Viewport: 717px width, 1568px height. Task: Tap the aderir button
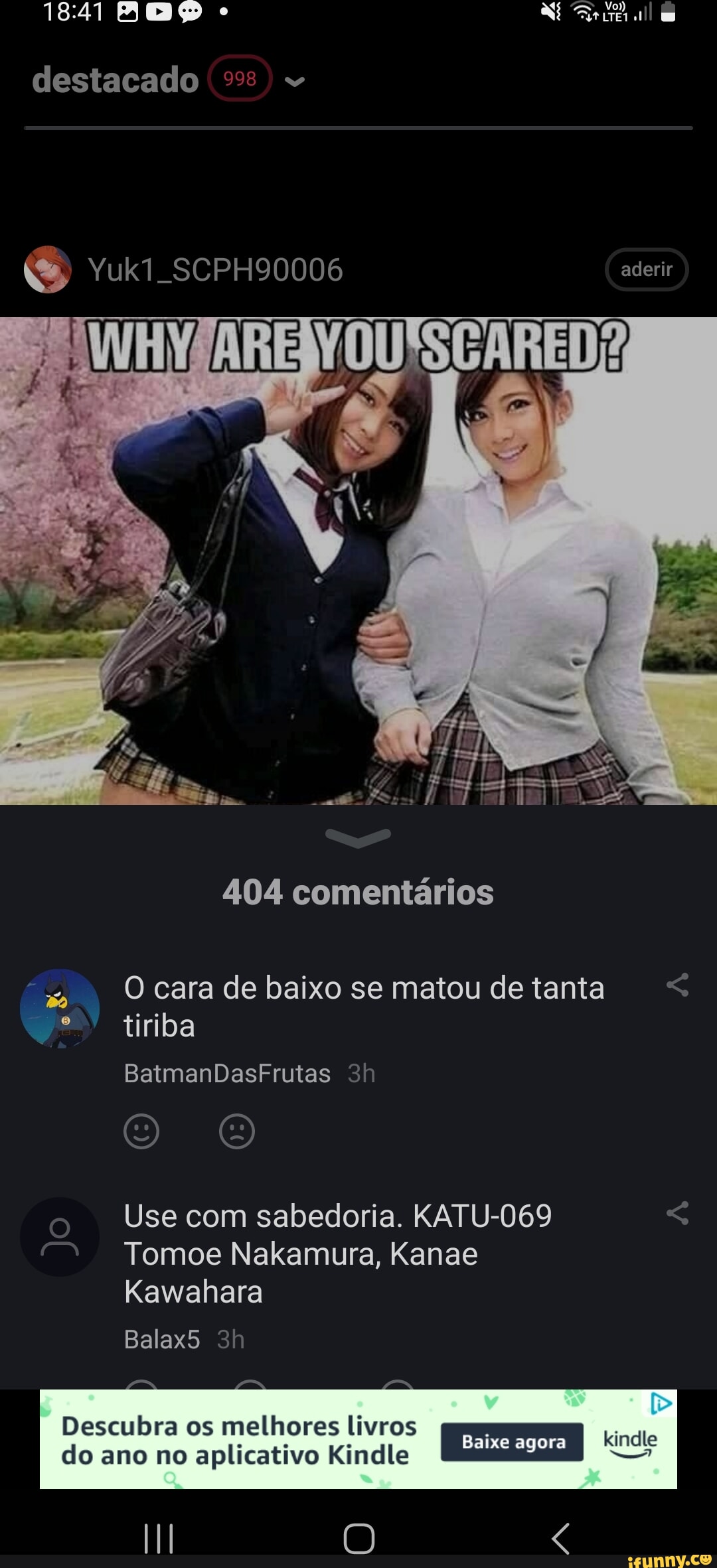[646, 269]
